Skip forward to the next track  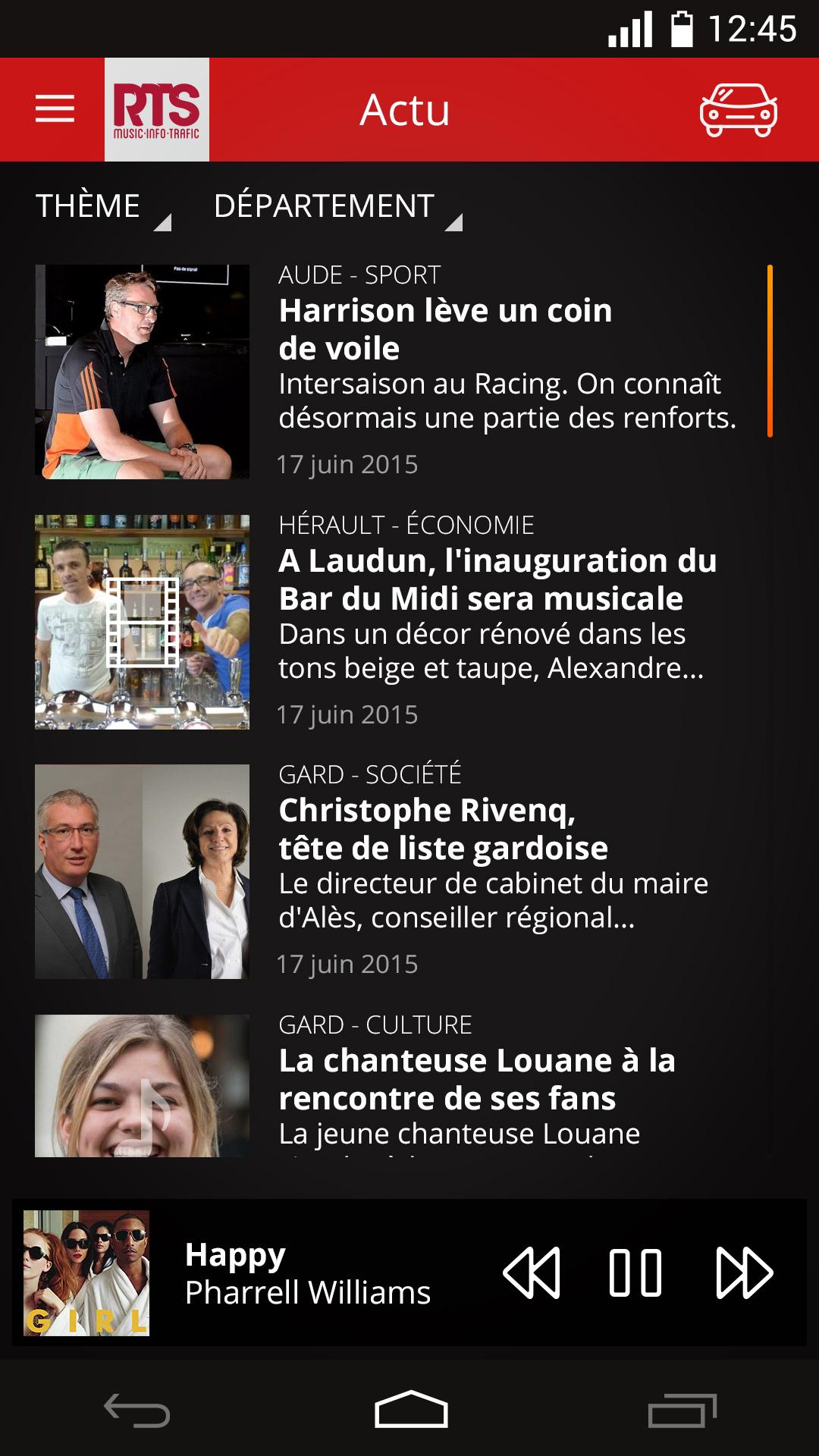[744, 1273]
